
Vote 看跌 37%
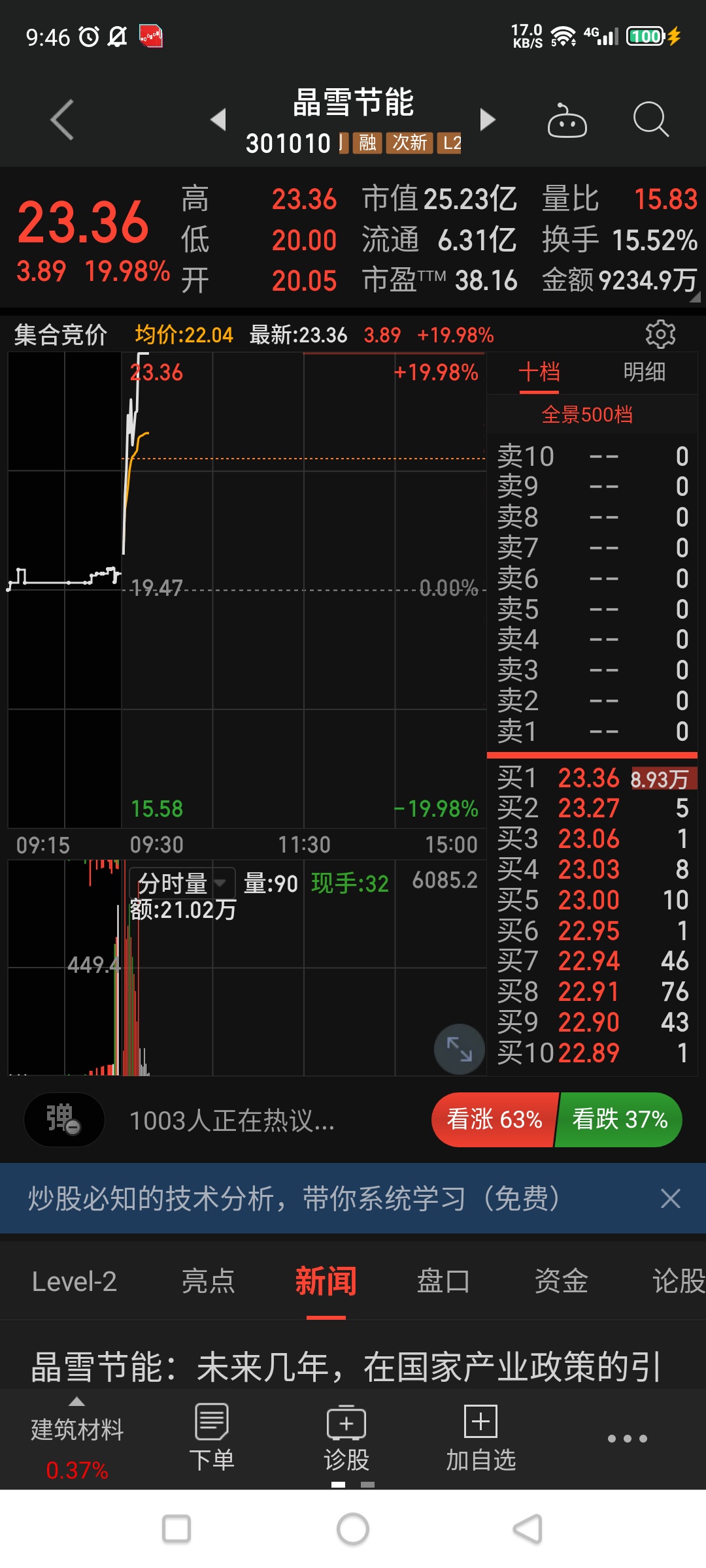coord(620,1120)
